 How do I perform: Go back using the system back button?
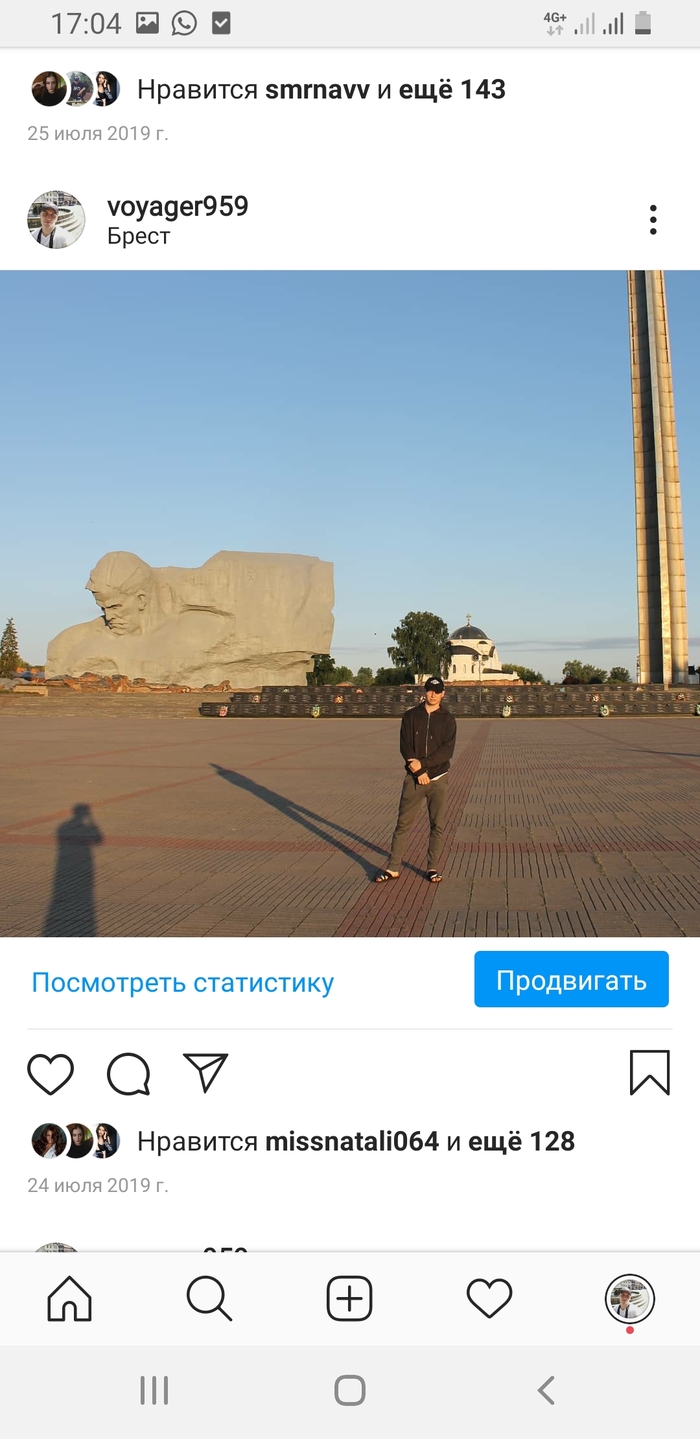(546, 1390)
